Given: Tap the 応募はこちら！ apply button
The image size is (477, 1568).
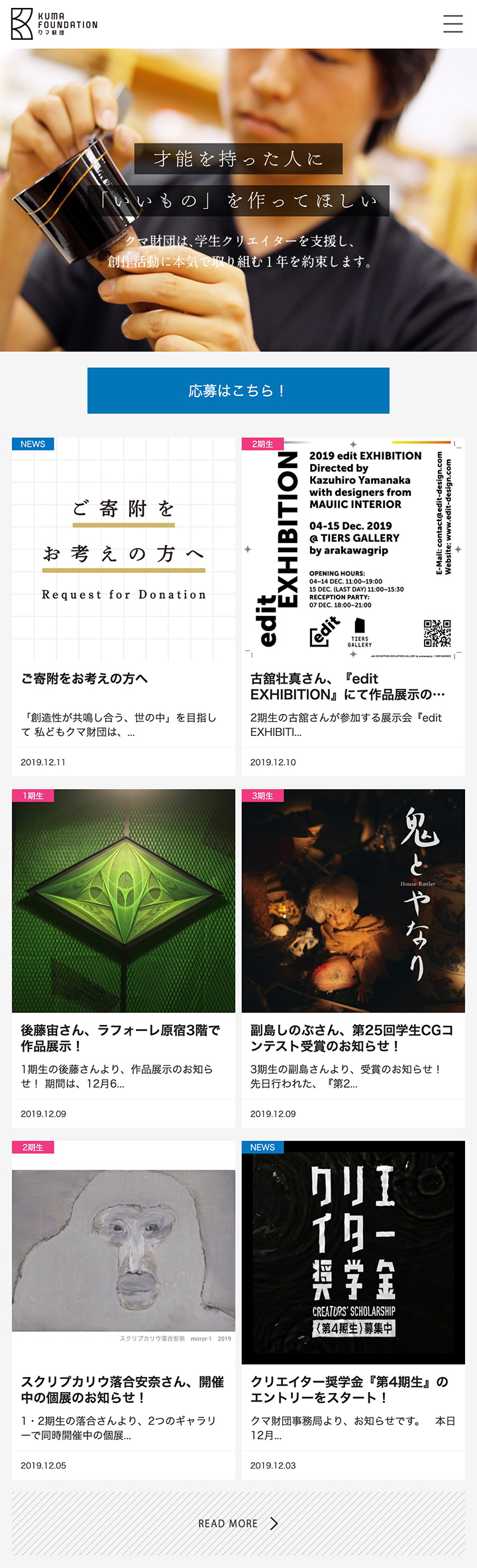Looking at the screenshot, I should 238,391.
